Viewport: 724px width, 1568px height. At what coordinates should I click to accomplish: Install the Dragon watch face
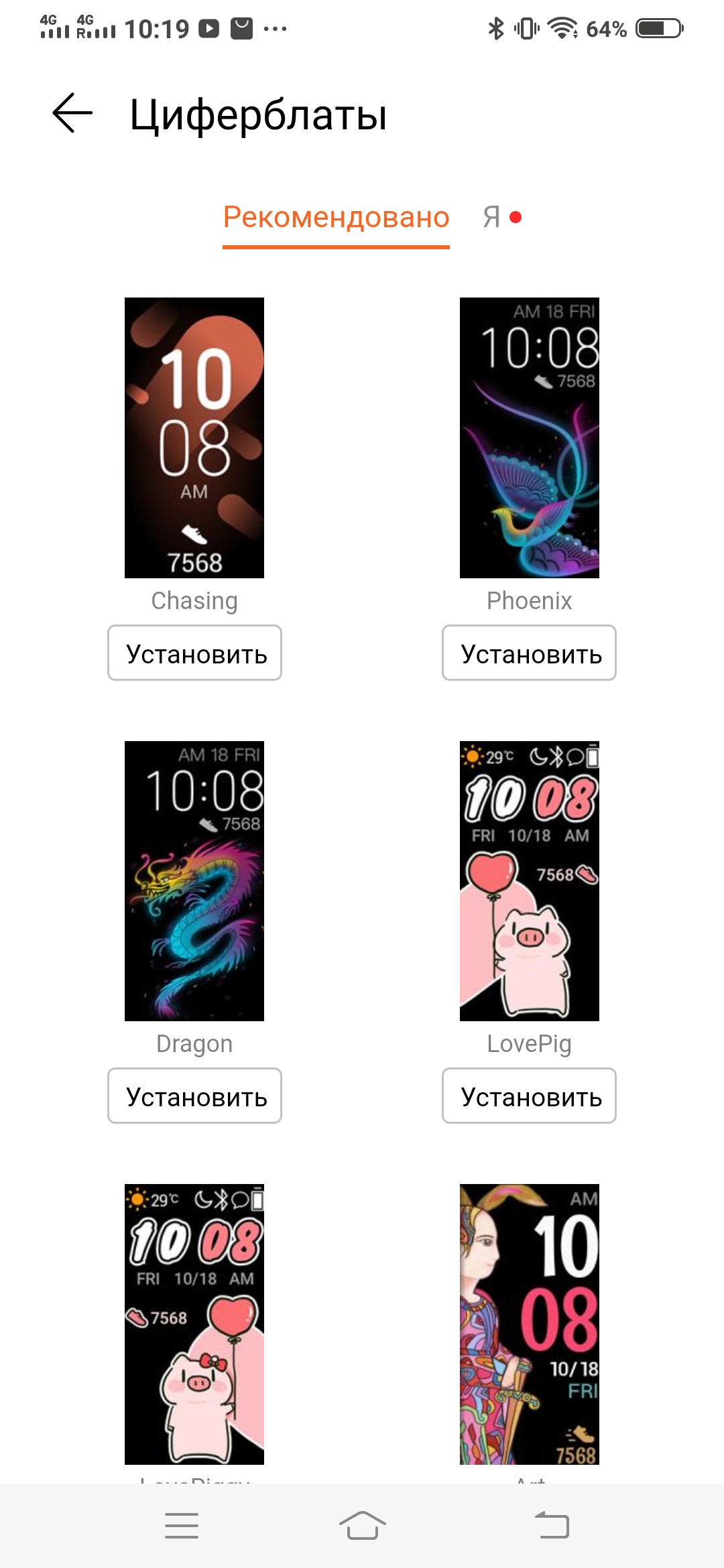[x=194, y=1096]
